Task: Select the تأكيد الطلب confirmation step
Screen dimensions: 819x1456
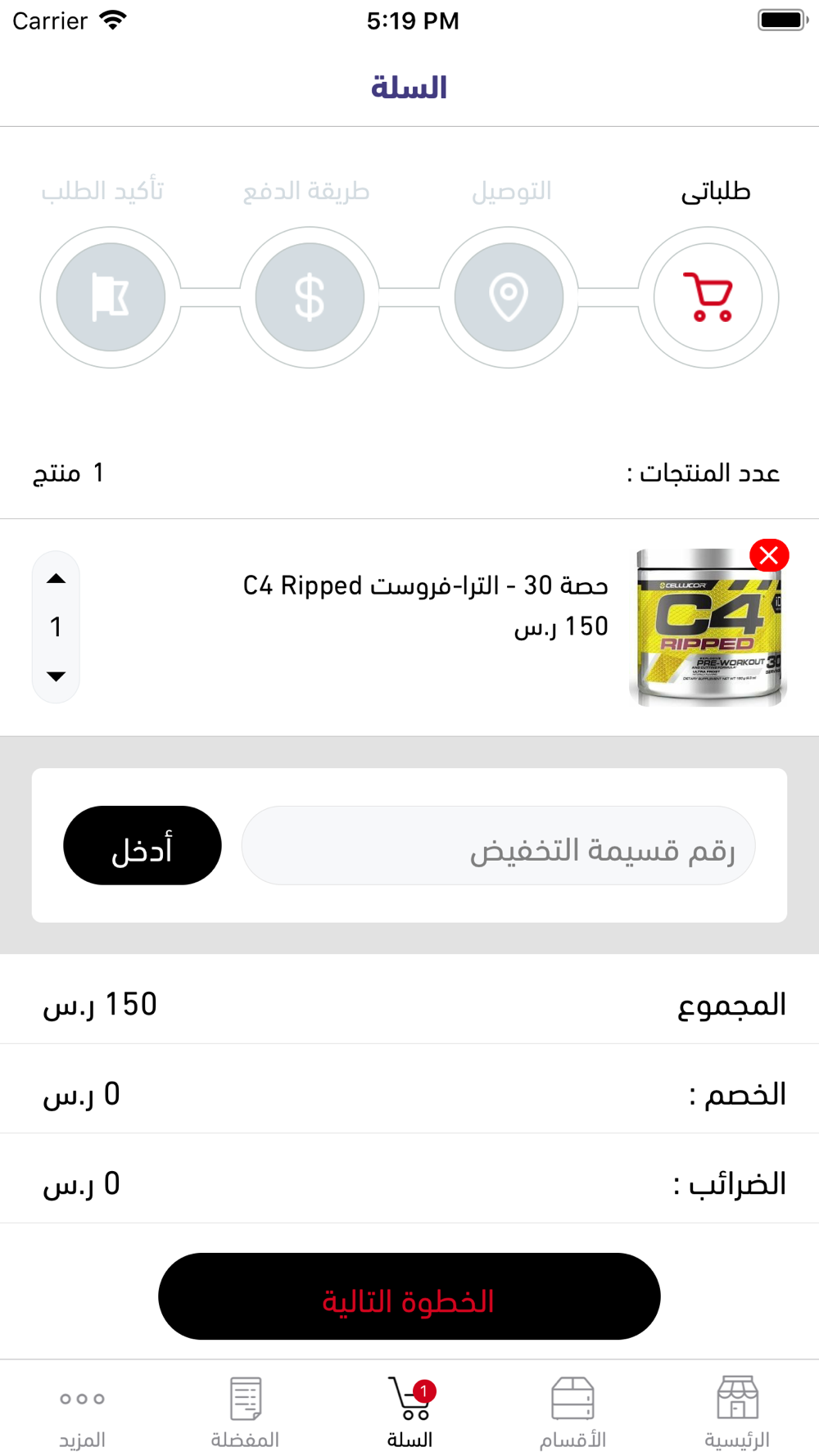Action: [x=111, y=297]
